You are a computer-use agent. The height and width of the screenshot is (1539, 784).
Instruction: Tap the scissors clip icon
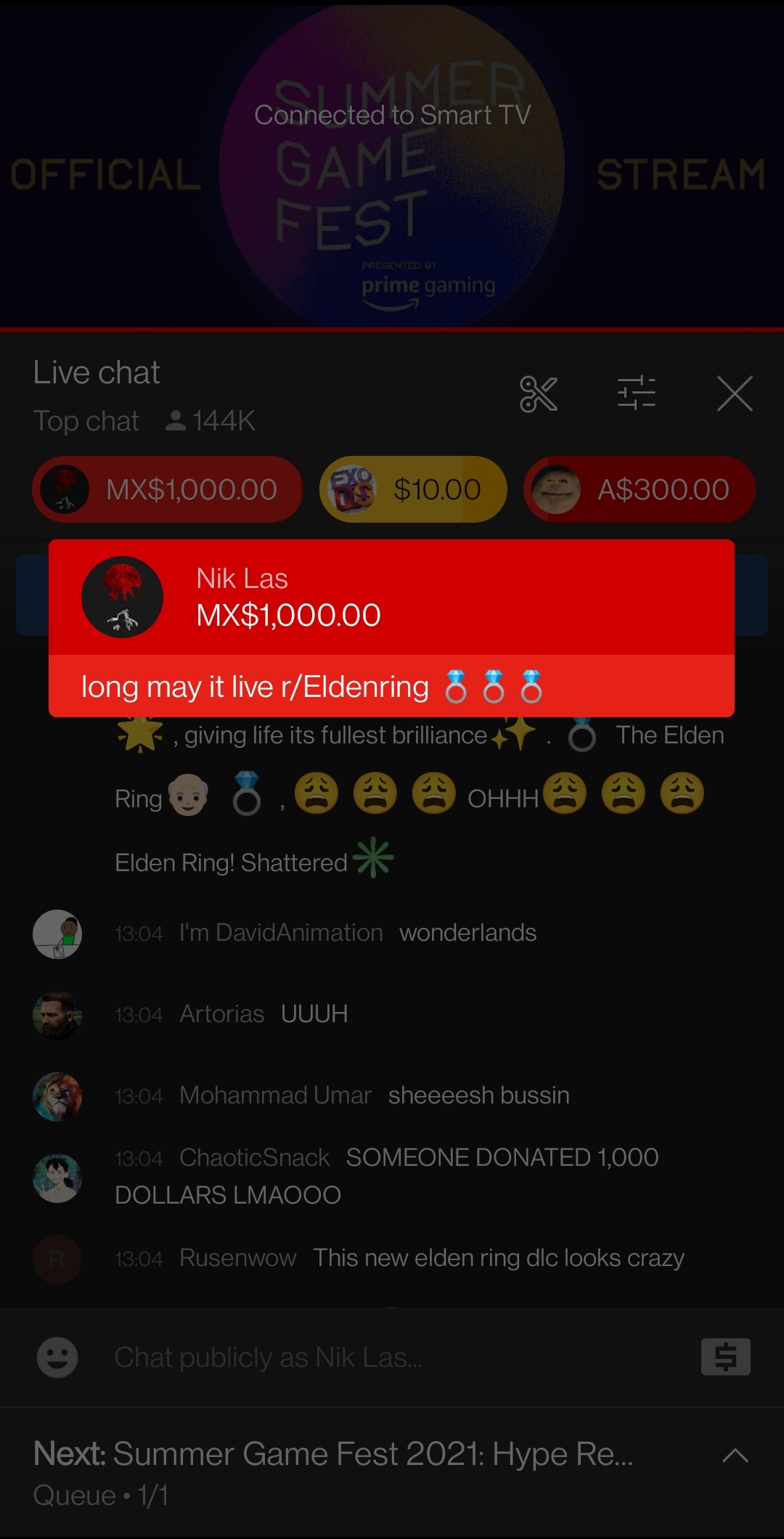[x=539, y=393]
